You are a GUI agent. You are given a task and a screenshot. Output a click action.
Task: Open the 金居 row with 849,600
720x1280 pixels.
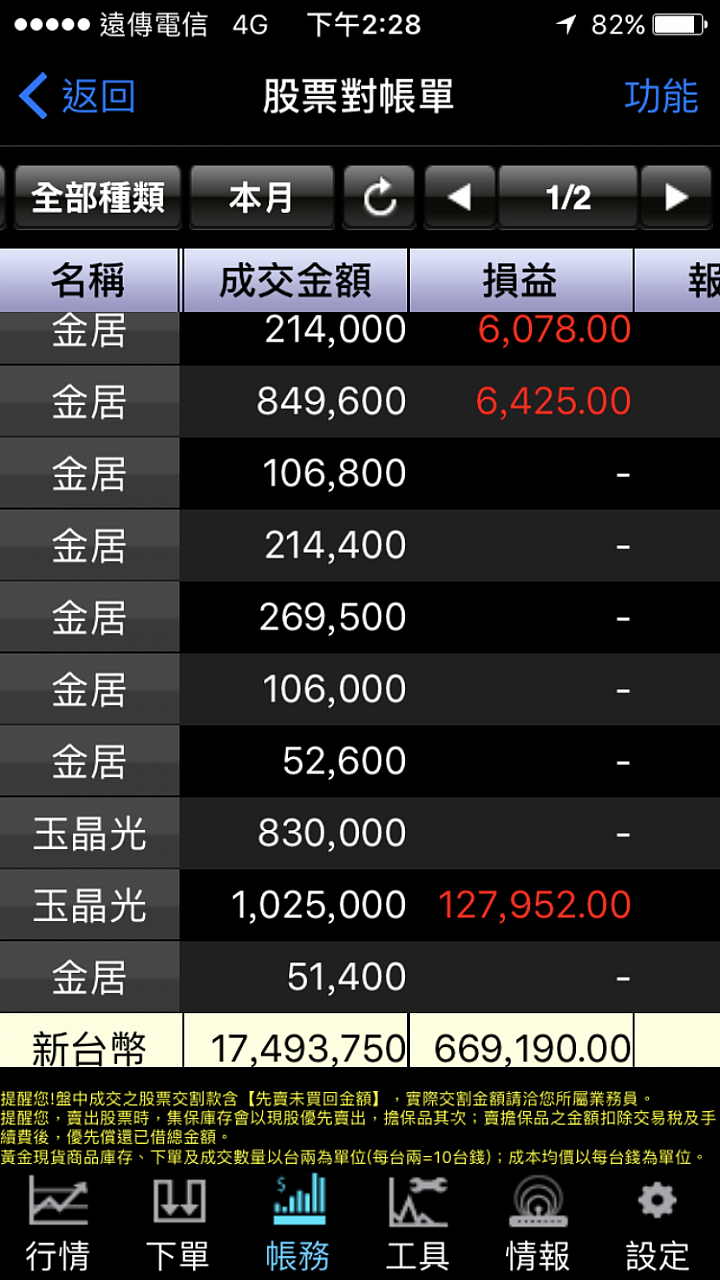(360, 401)
